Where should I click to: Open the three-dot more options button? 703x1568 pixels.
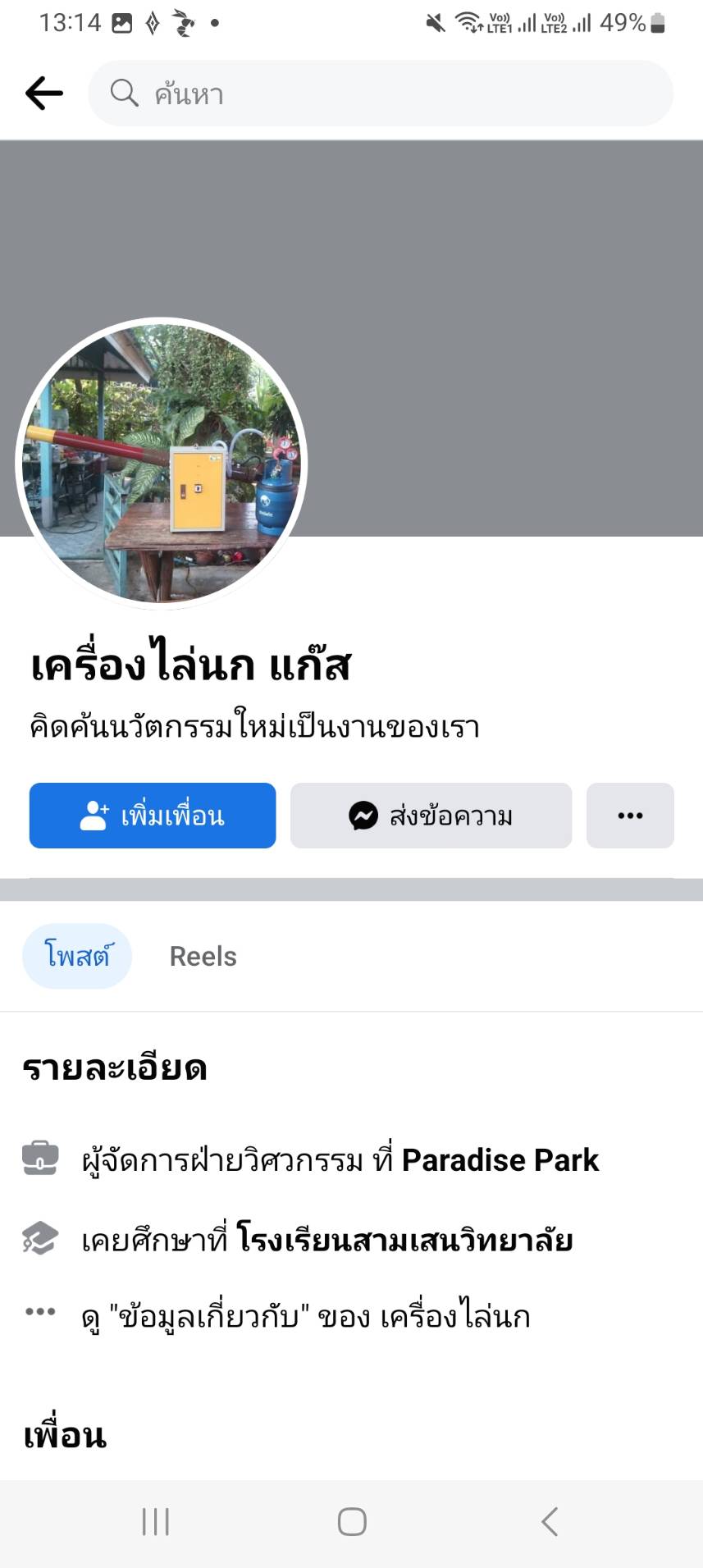pyautogui.click(x=630, y=816)
